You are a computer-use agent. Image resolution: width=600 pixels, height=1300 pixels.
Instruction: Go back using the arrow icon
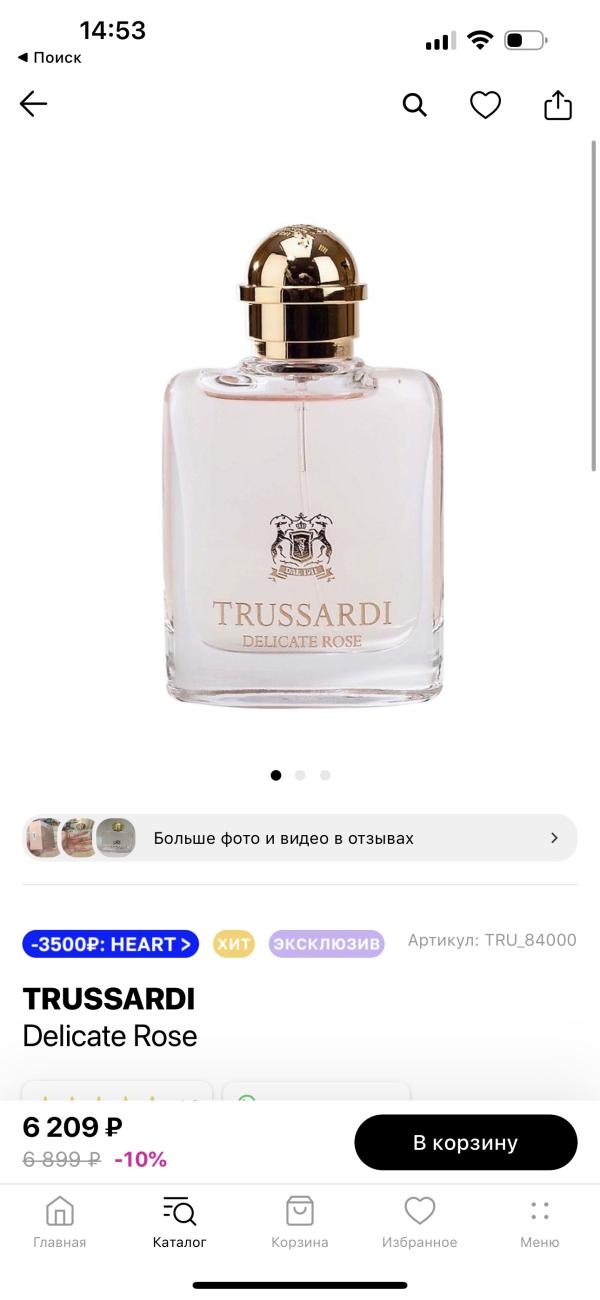pyautogui.click(x=33, y=104)
